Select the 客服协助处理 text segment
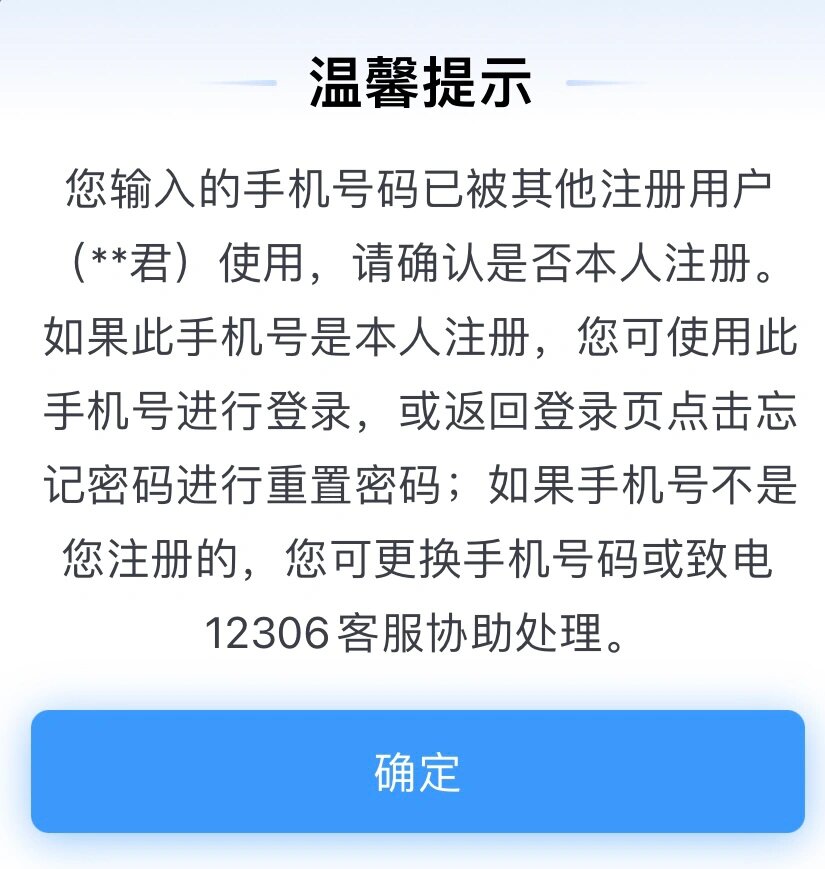 (465, 630)
